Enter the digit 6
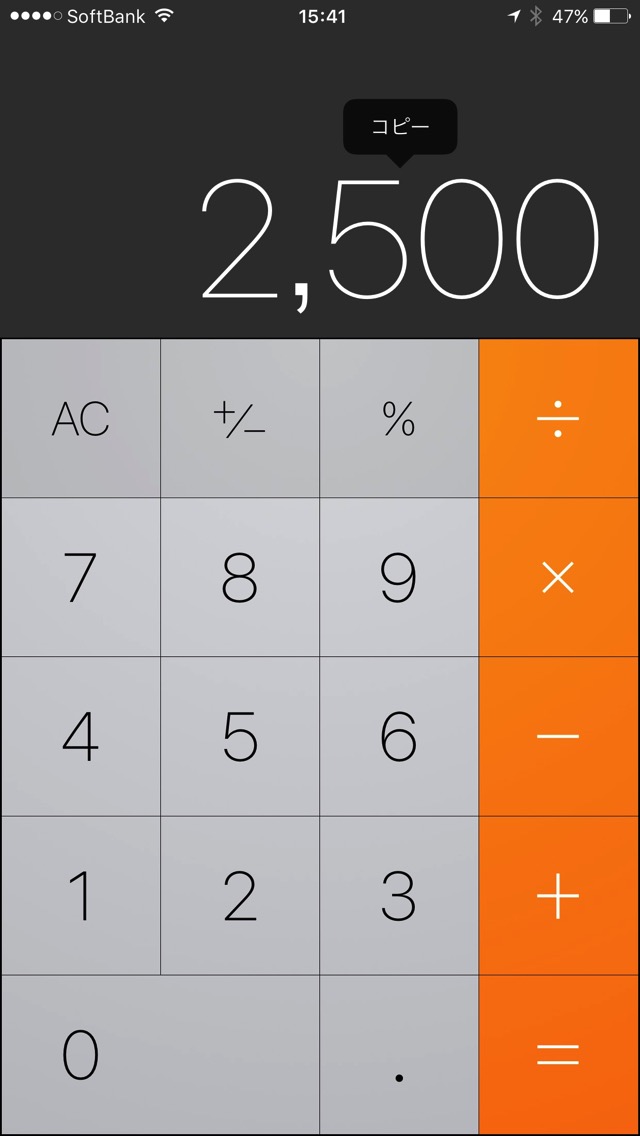This screenshot has width=640, height=1136. click(399, 737)
